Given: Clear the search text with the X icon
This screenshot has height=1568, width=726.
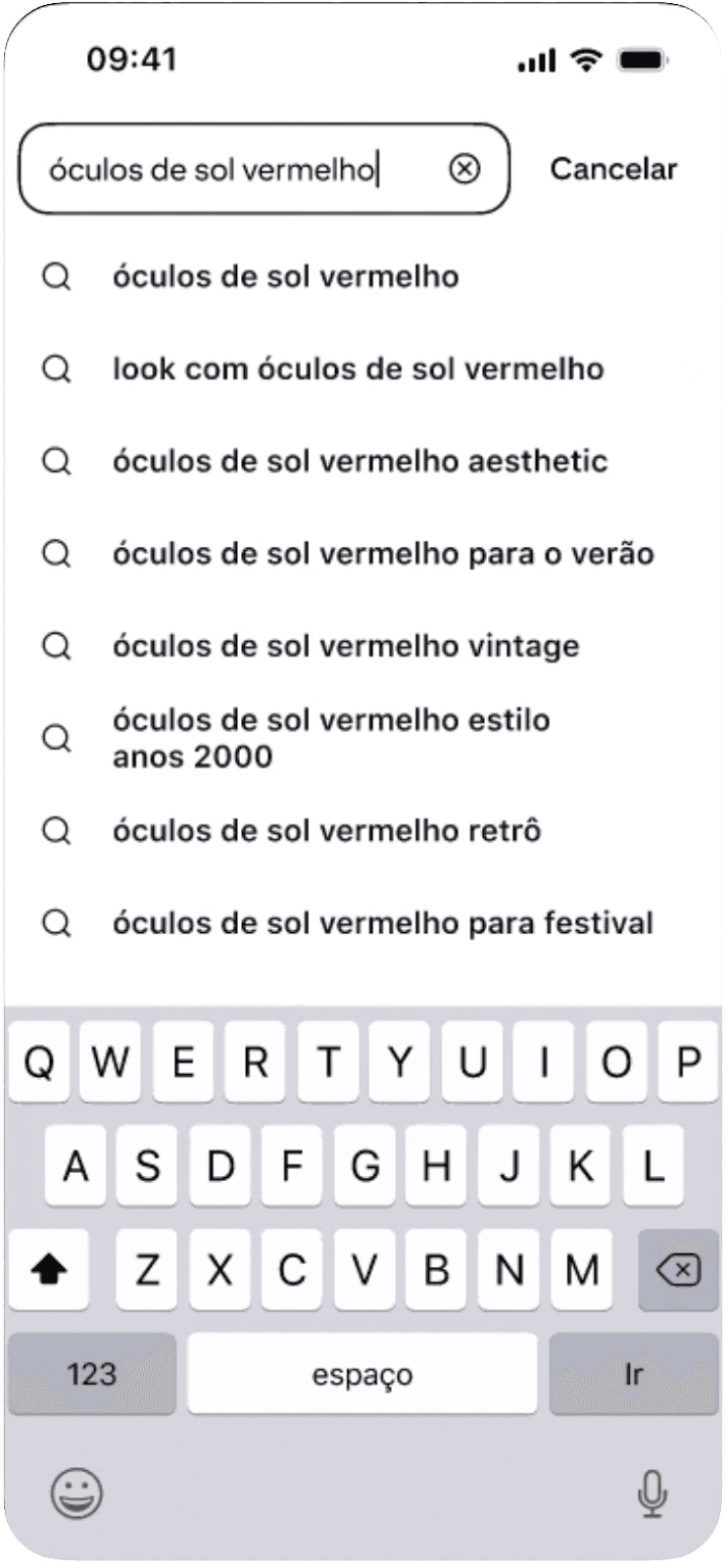Looking at the screenshot, I should tap(464, 169).
